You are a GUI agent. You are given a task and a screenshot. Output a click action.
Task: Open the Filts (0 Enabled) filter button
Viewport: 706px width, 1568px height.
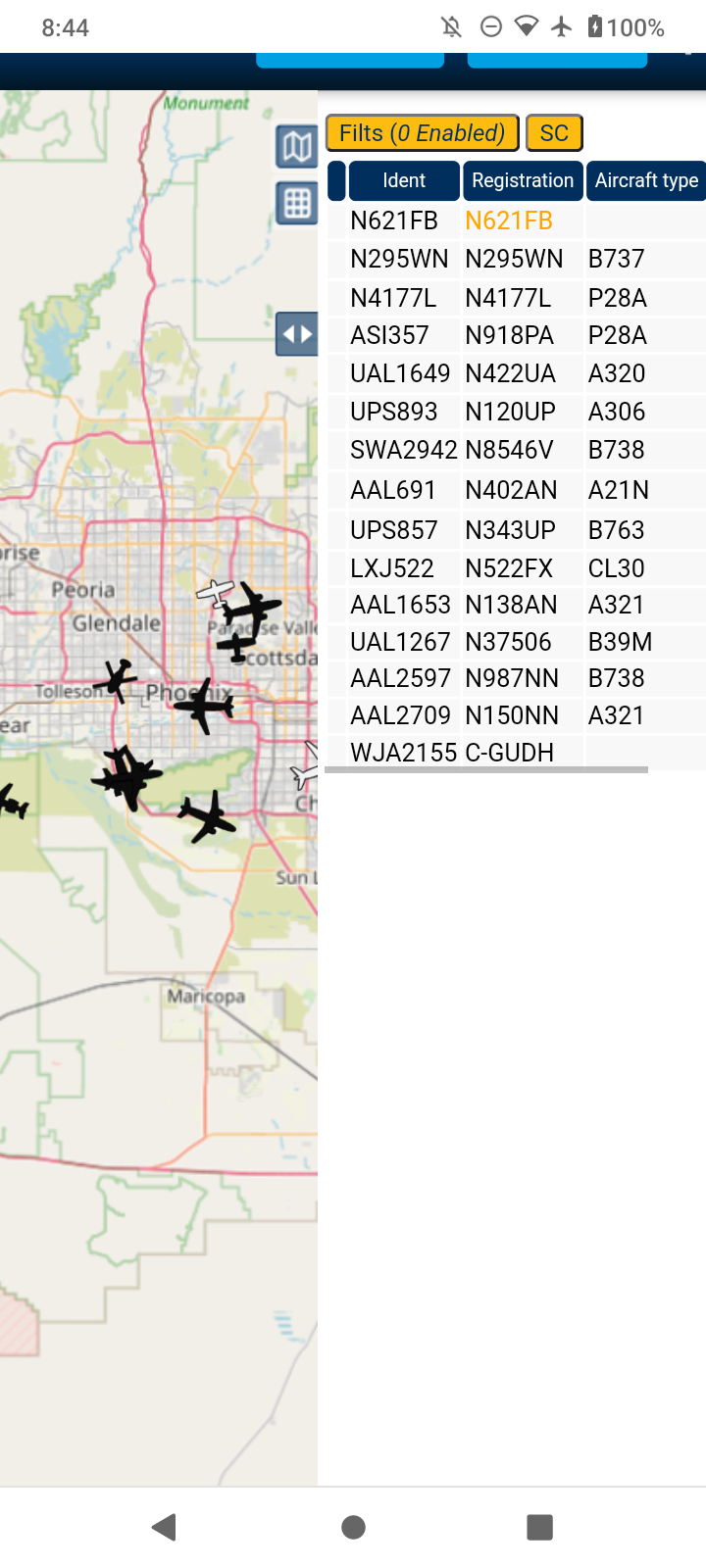[x=422, y=133]
